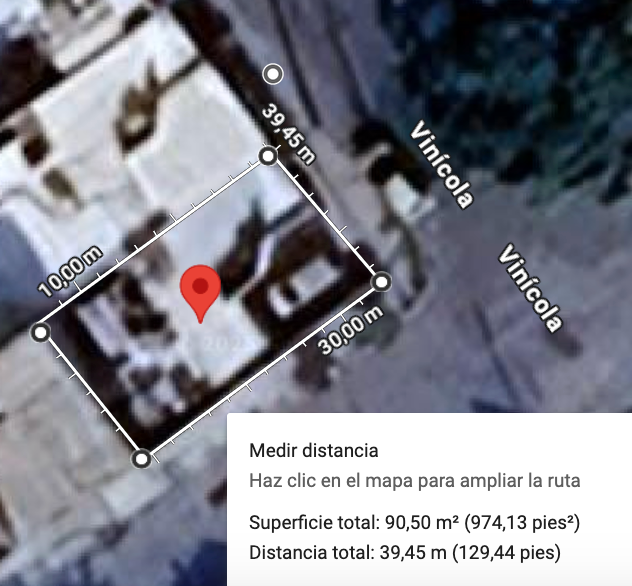632x586 pixels.
Task: Tap the measurement point where the 10,00 m line starts
Action: coord(41,333)
